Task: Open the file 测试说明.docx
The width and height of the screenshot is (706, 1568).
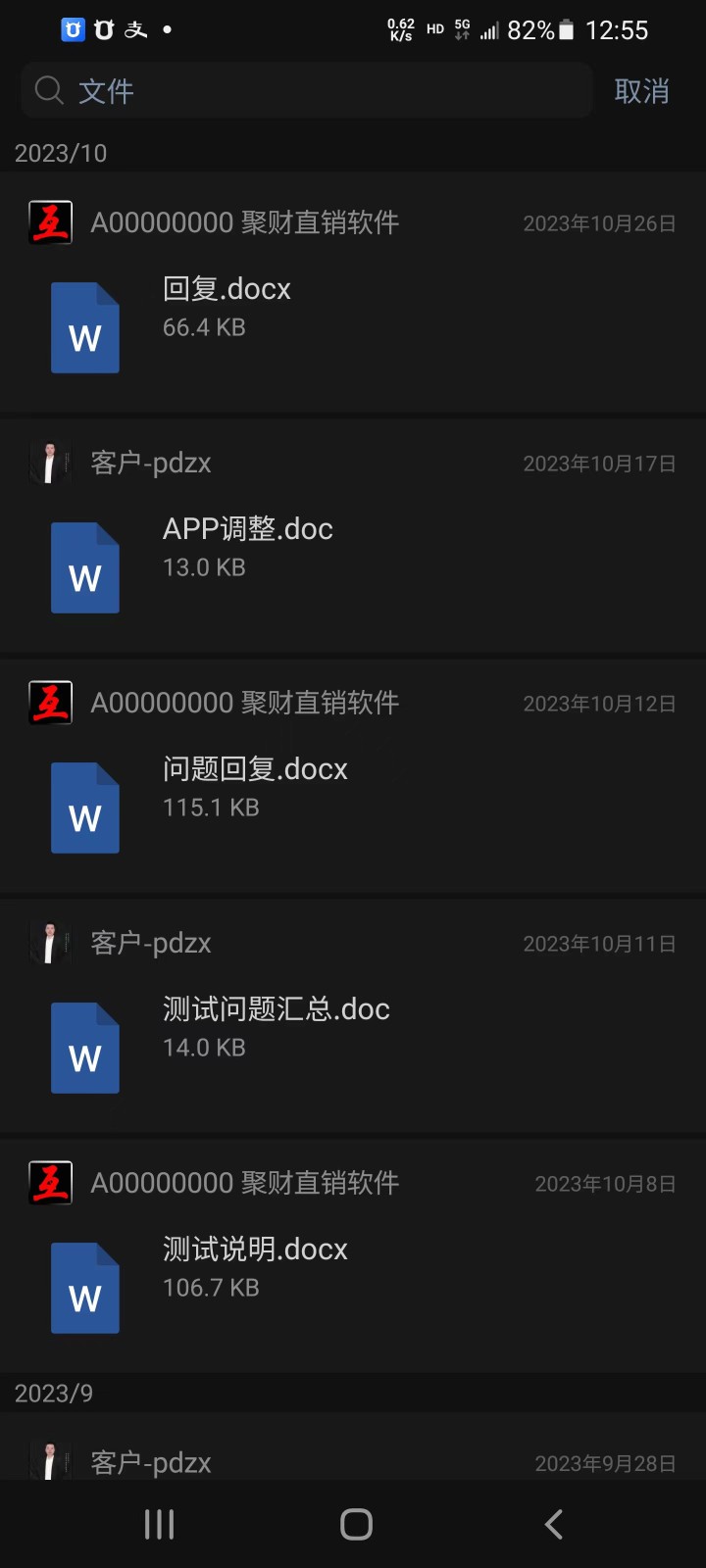Action: coord(255,1250)
